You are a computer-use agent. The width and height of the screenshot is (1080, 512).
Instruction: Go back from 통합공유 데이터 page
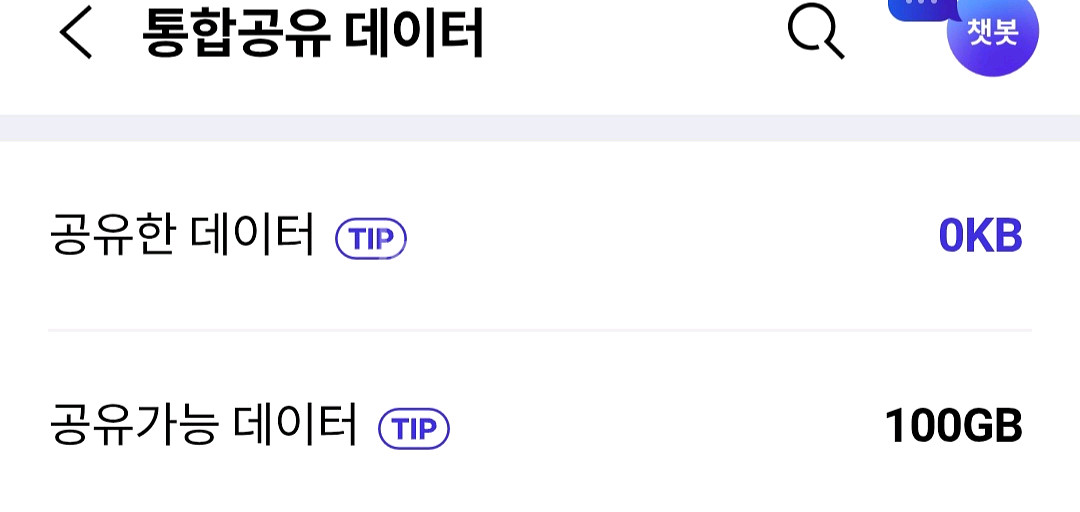pos(75,33)
